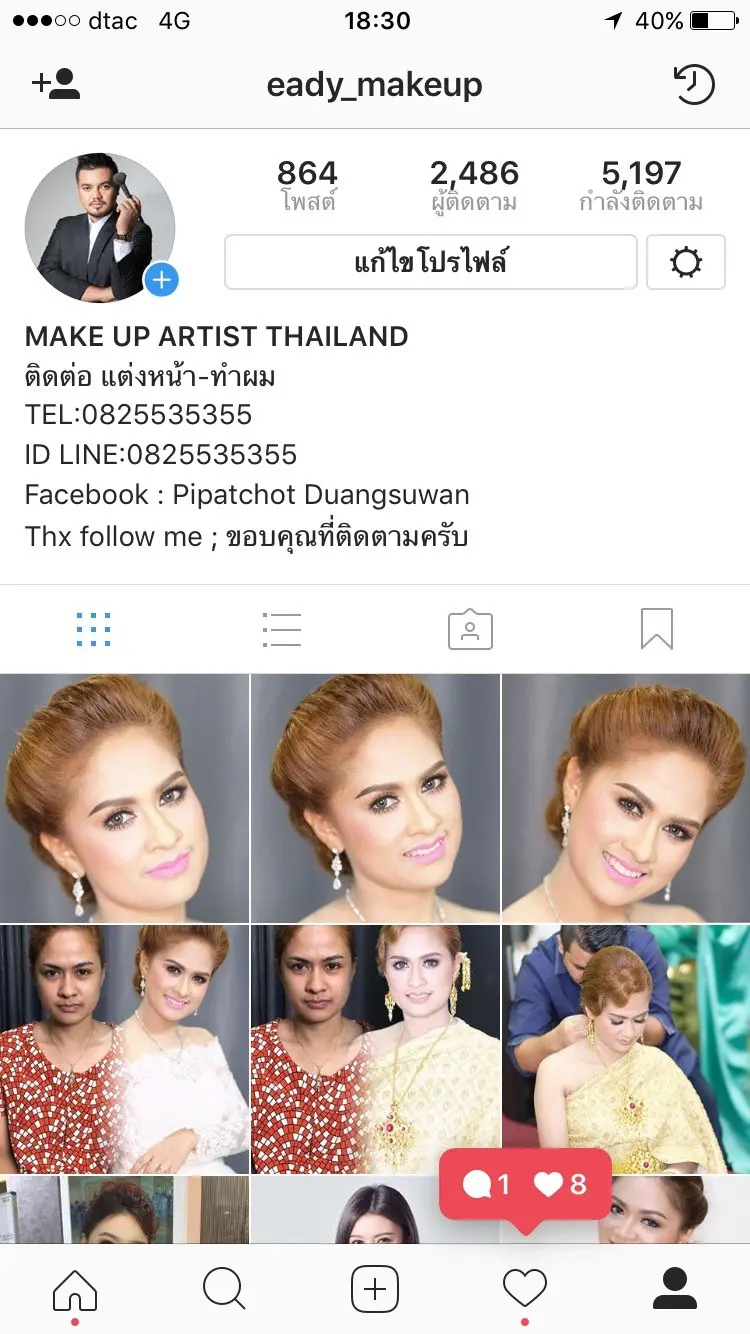
Task: Open the search explore tab
Action: (224, 1288)
